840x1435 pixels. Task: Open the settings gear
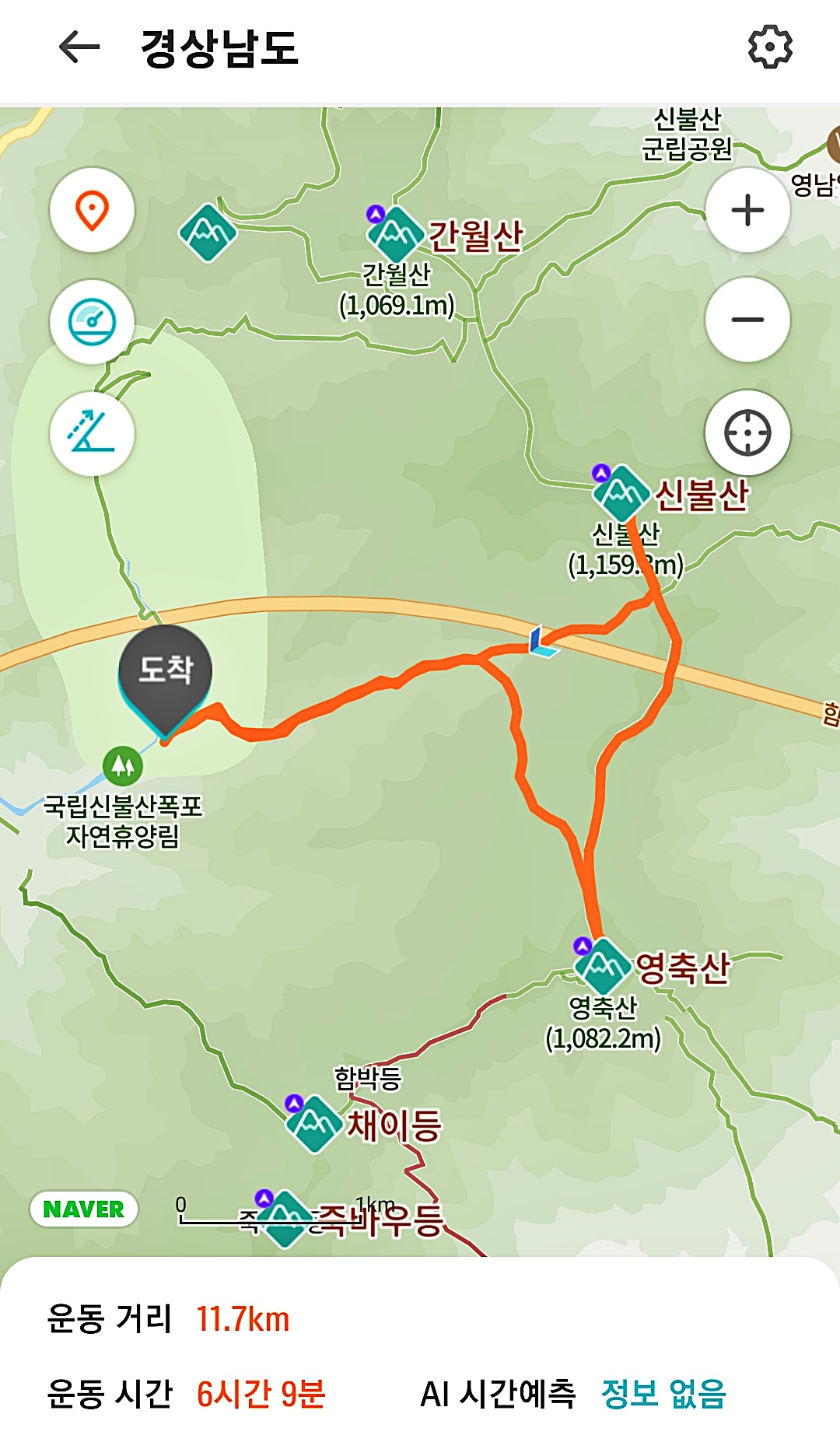pyautogui.click(x=770, y=47)
